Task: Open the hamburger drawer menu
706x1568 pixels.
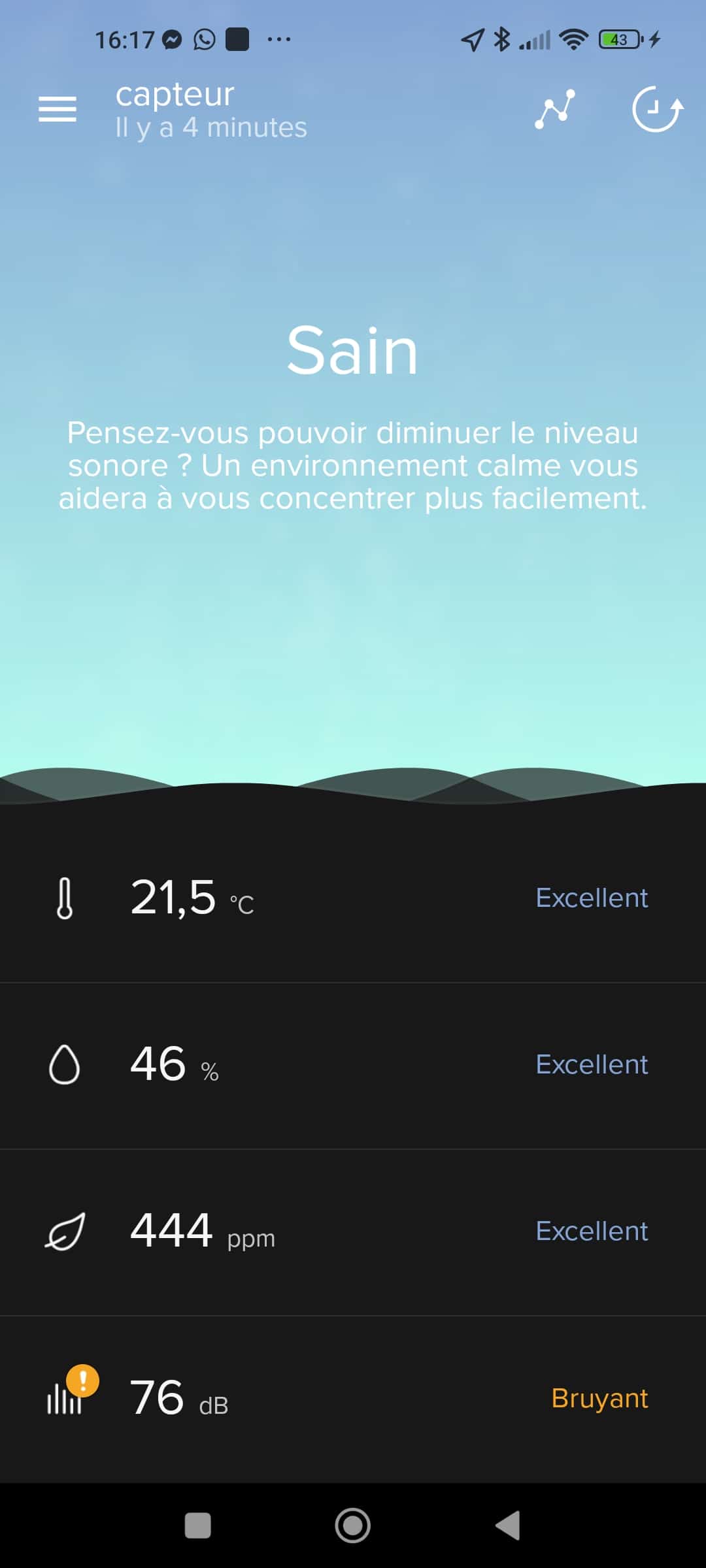Action: 58,108
